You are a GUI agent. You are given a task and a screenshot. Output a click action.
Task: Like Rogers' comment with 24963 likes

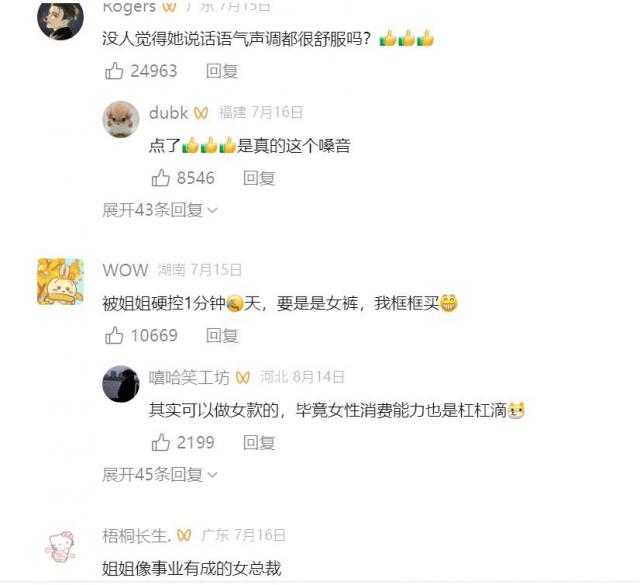pos(114,71)
